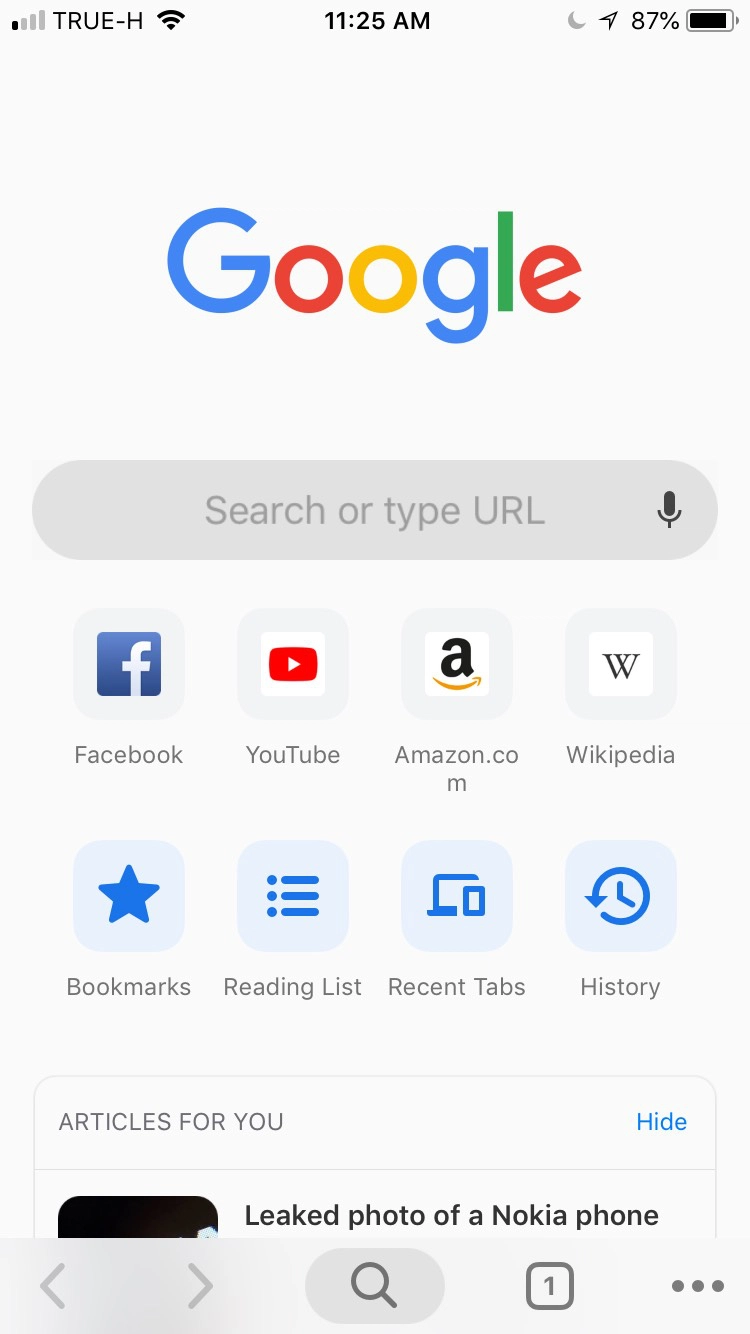Open the Reading List
This screenshot has height=1334, width=750.
(293, 896)
